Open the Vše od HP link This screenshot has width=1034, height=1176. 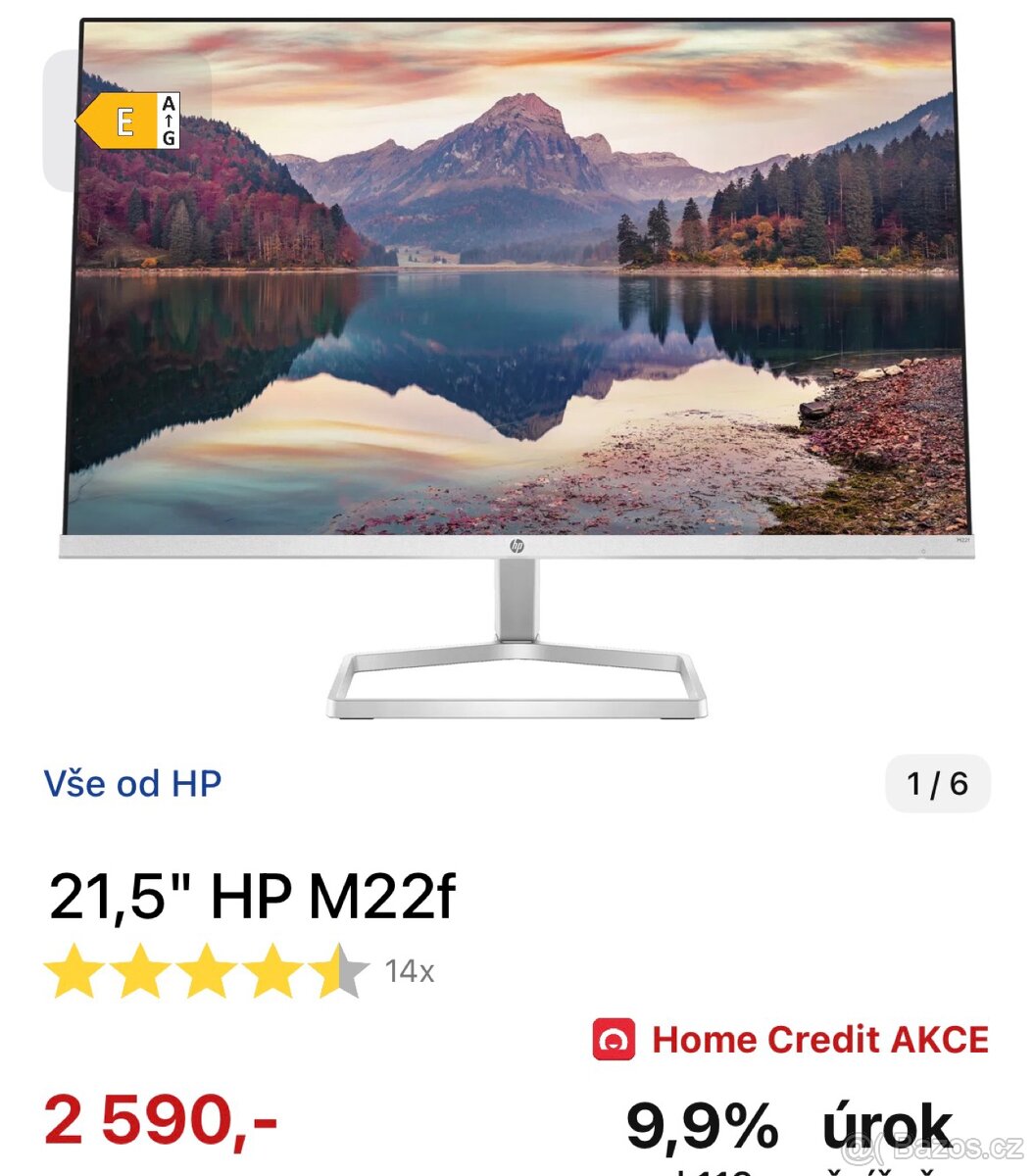(133, 783)
